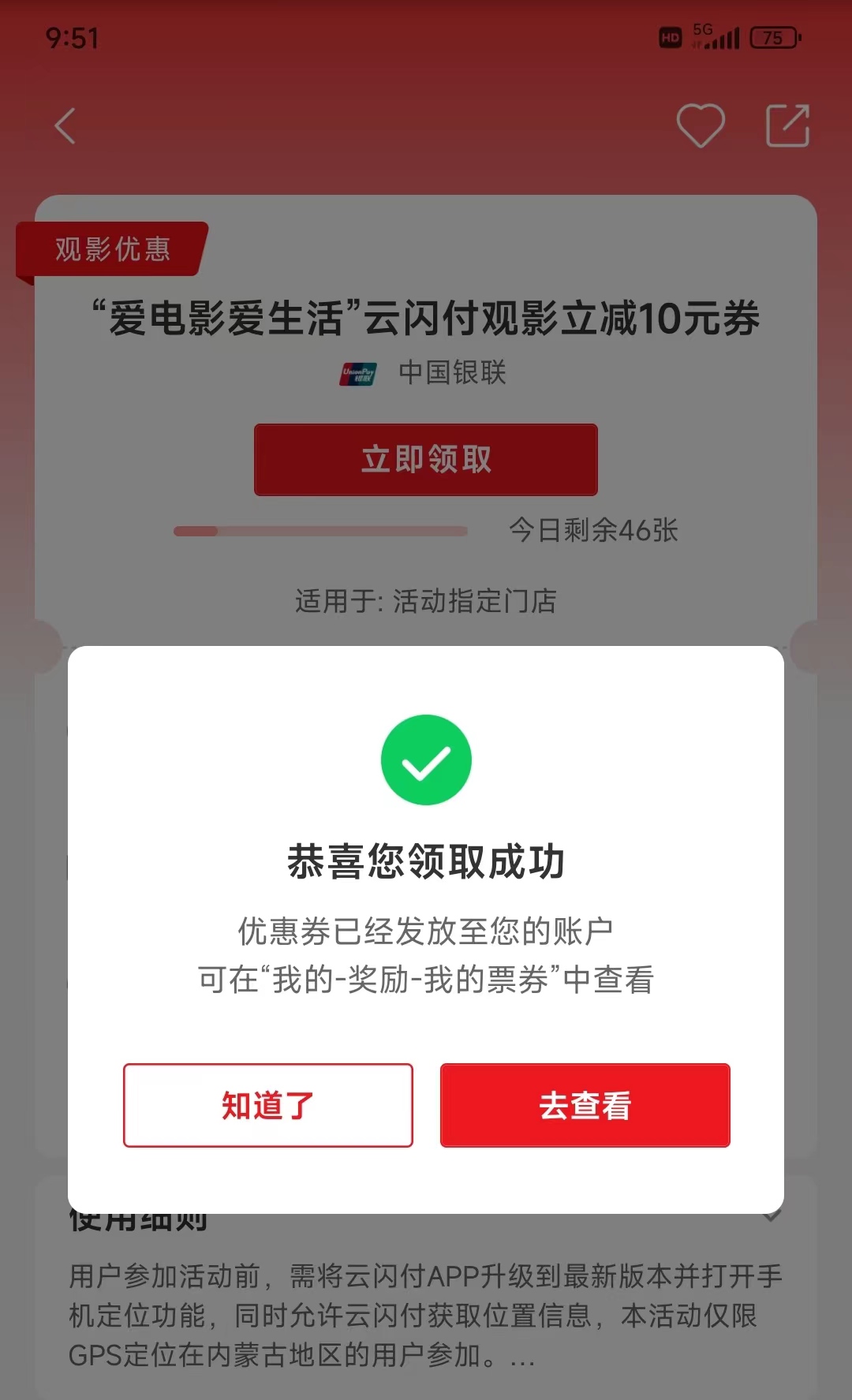
Task: Go back using the top-left arrow
Action: click(65, 126)
